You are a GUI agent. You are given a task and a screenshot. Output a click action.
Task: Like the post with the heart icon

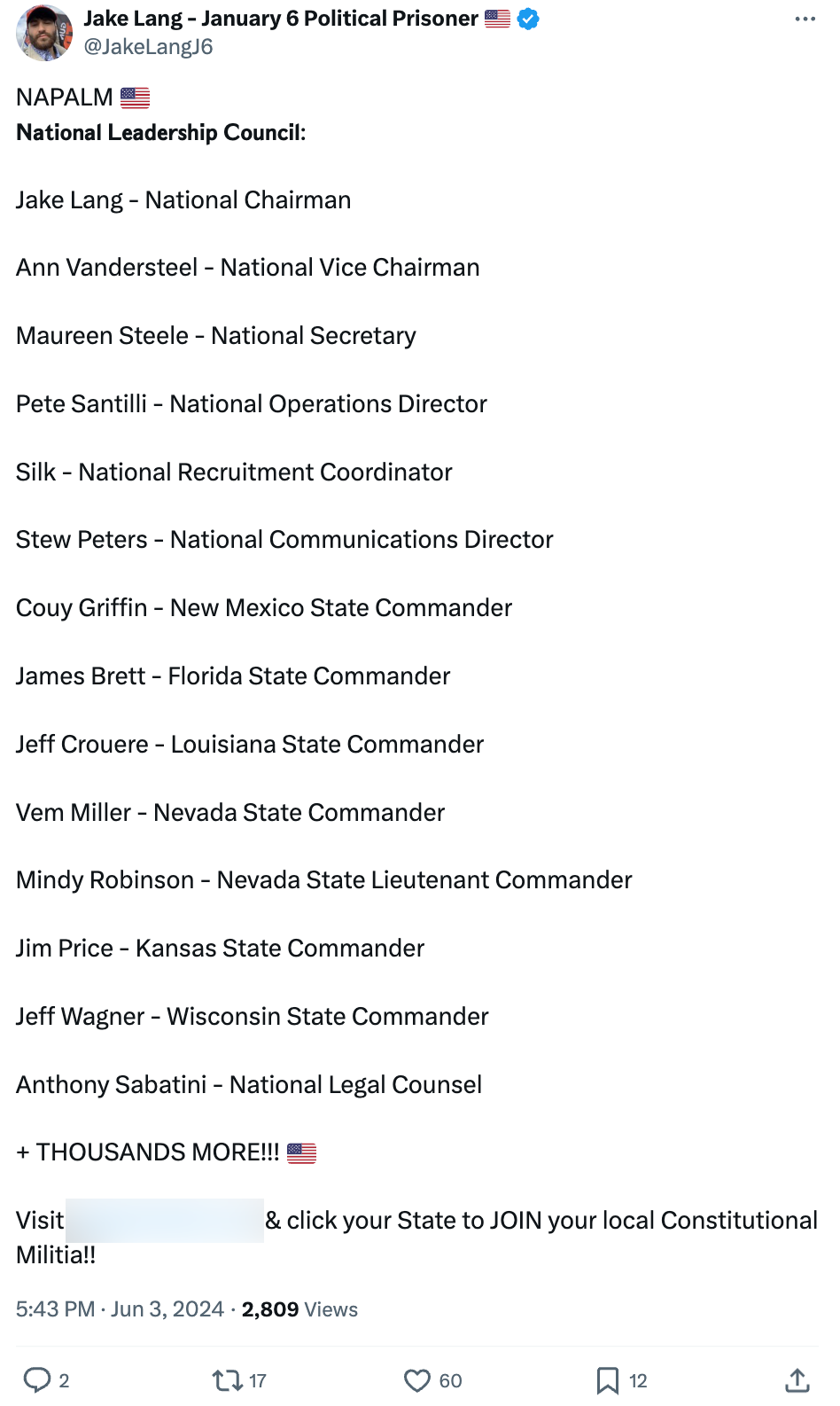417,1379
